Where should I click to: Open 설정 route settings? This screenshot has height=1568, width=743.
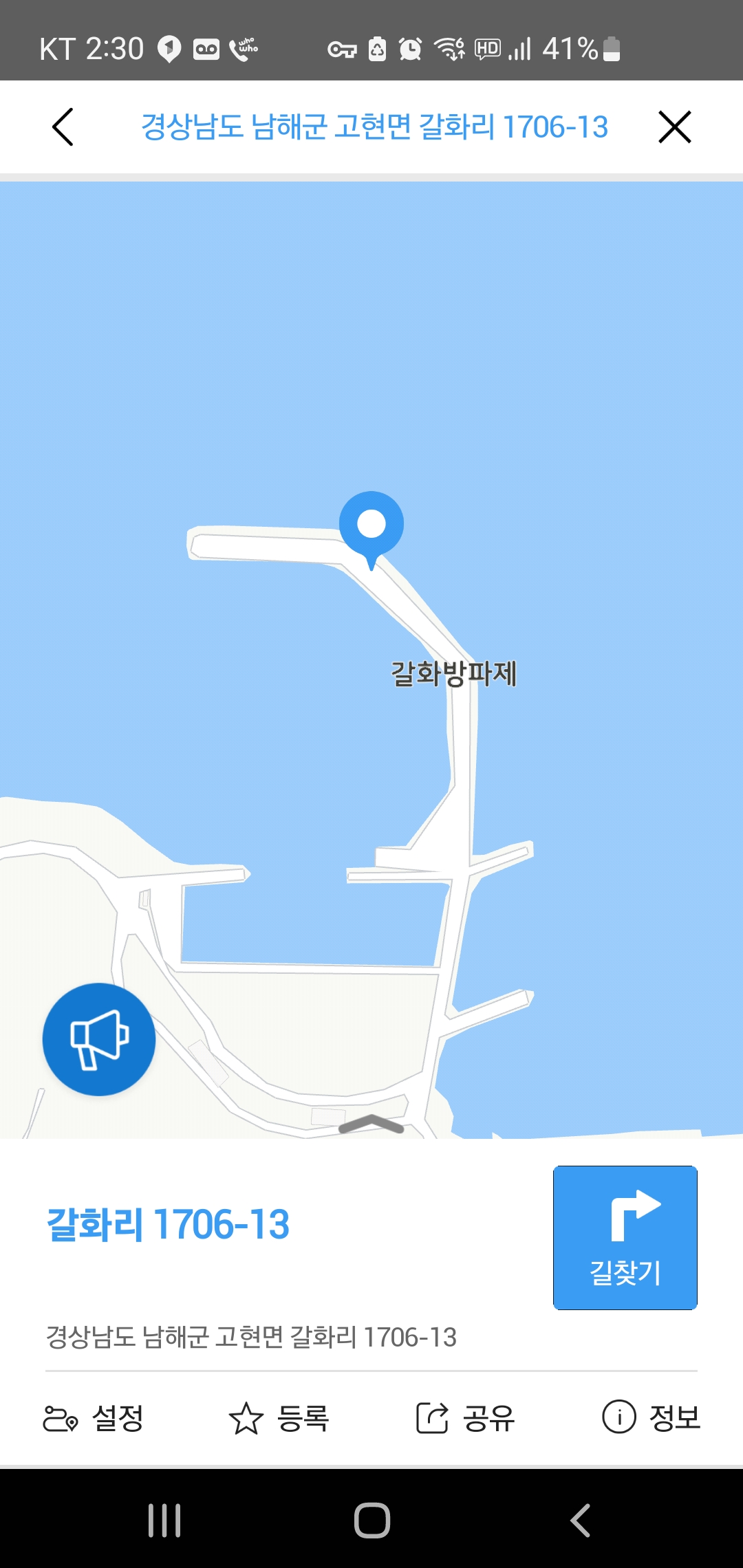pyautogui.click(x=94, y=1417)
